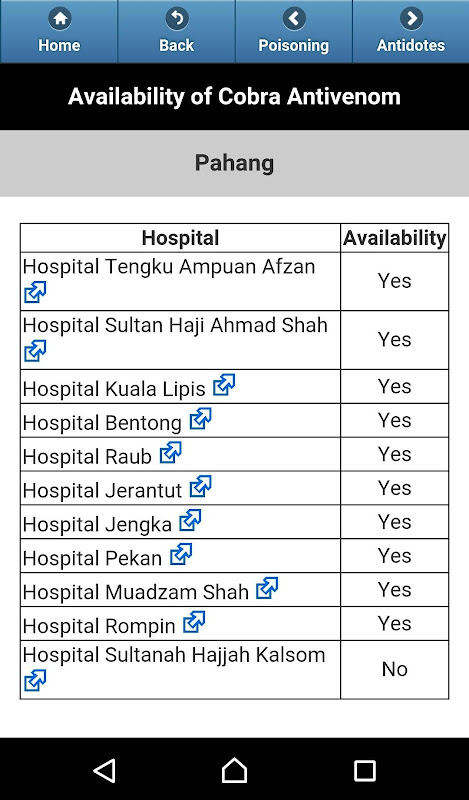Tap the Back toolbar button

[x=176, y=32]
